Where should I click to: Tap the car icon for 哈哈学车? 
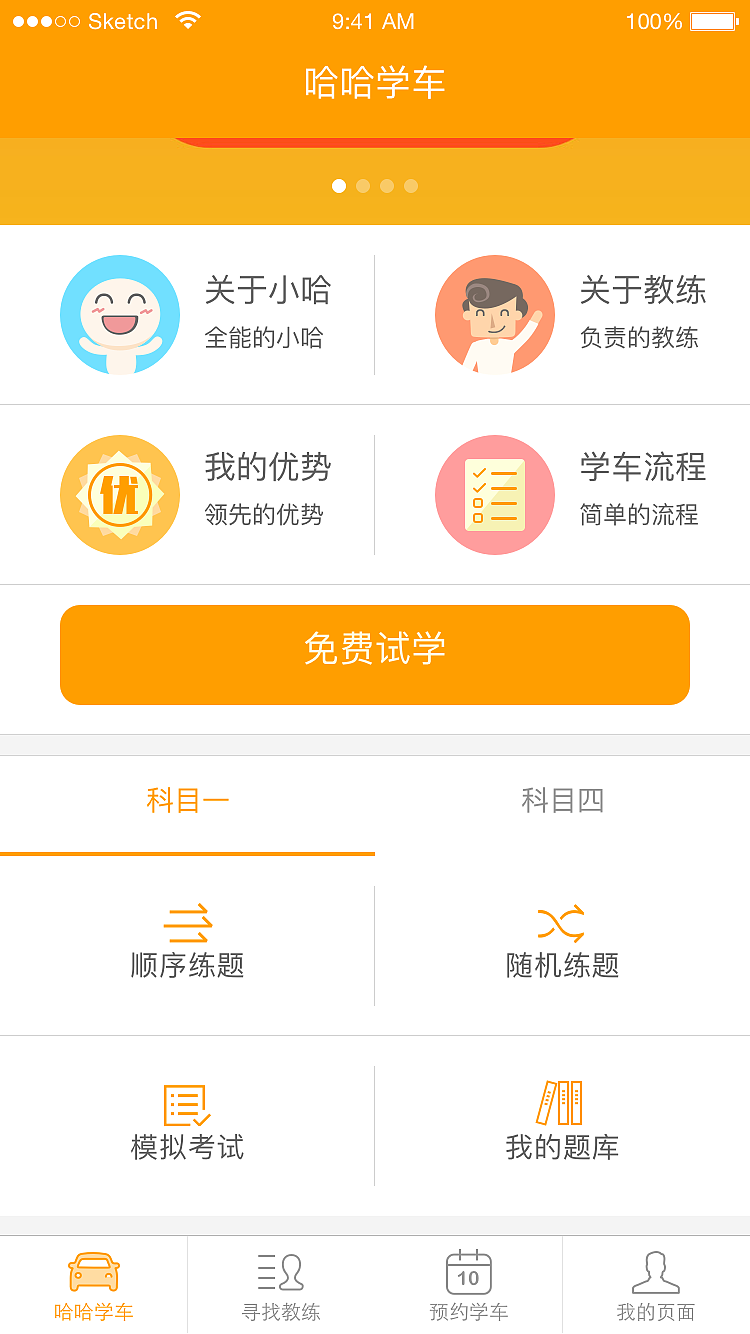coord(93,1270)
